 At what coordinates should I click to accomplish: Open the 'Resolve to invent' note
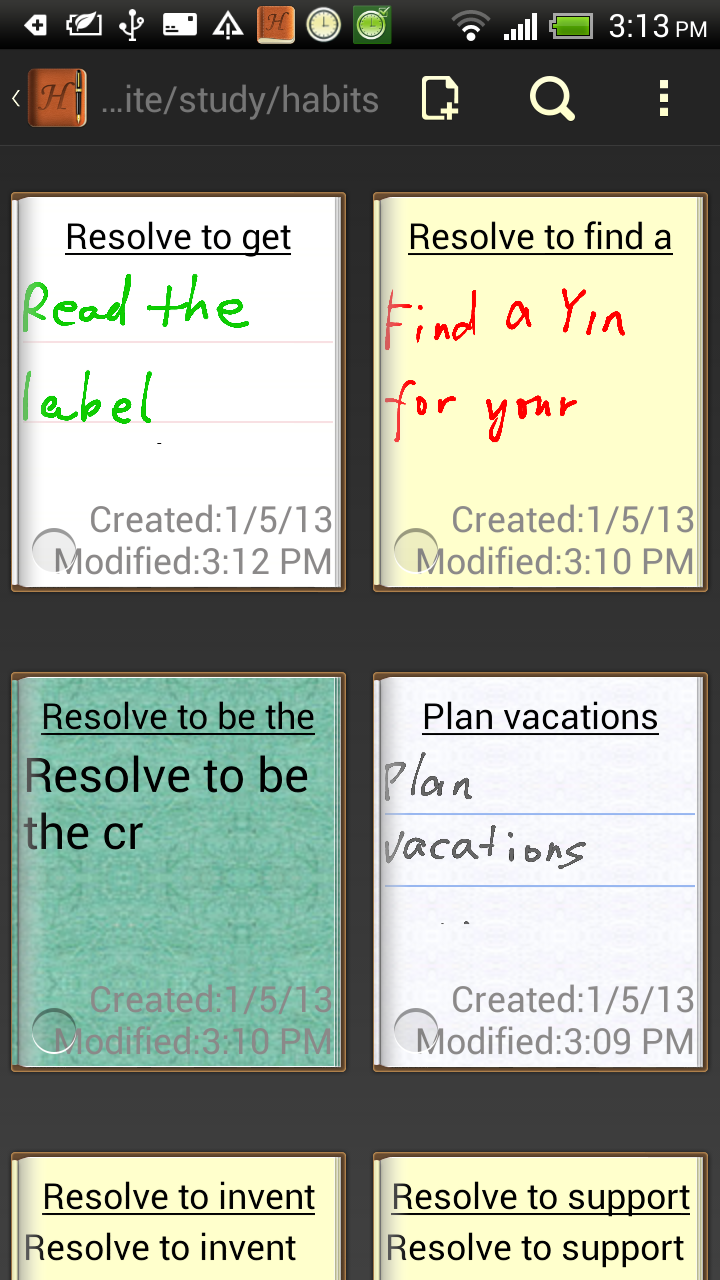coord(178,1215)
